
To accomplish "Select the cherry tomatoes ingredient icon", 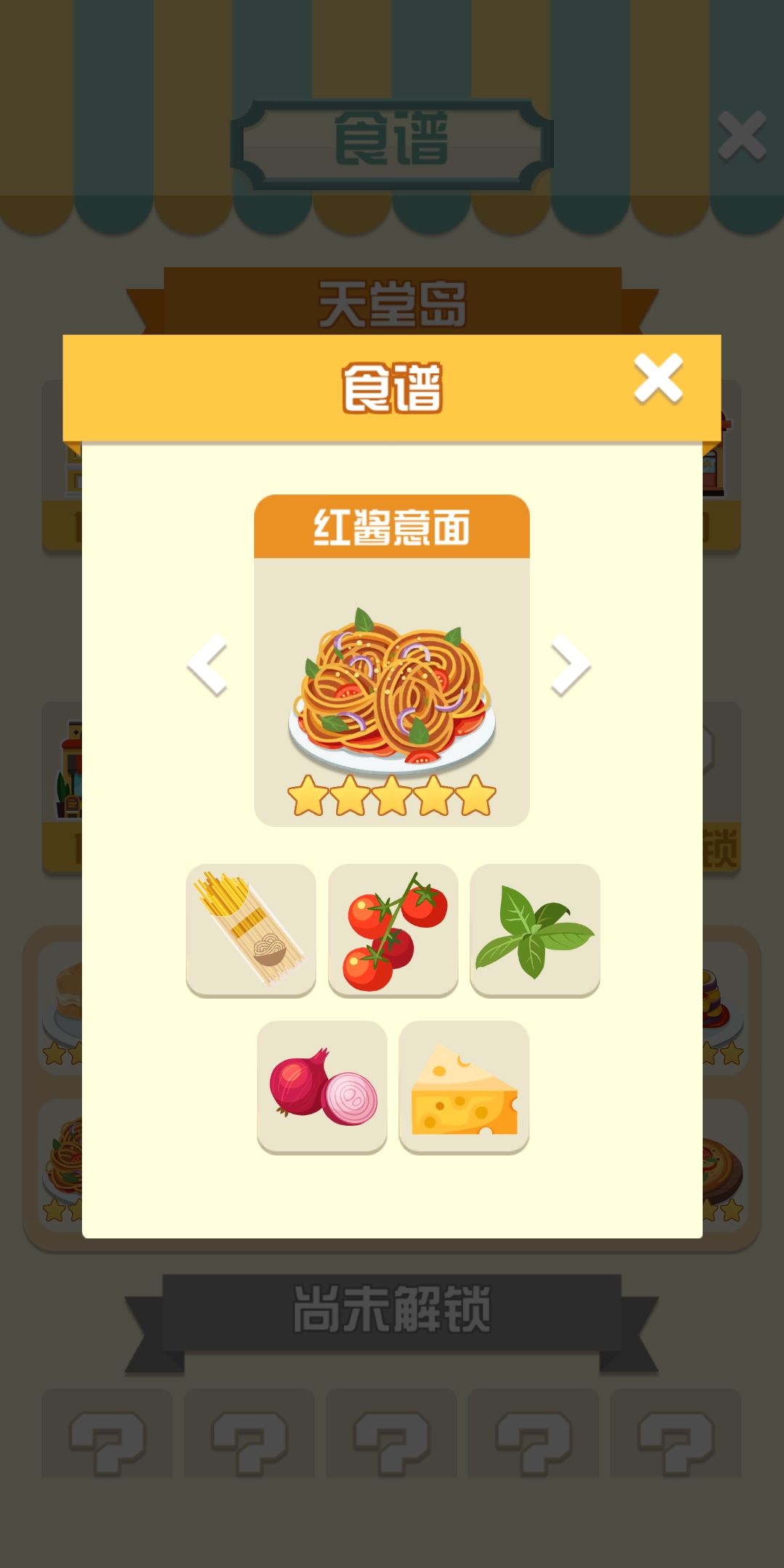I will [393, 934].
